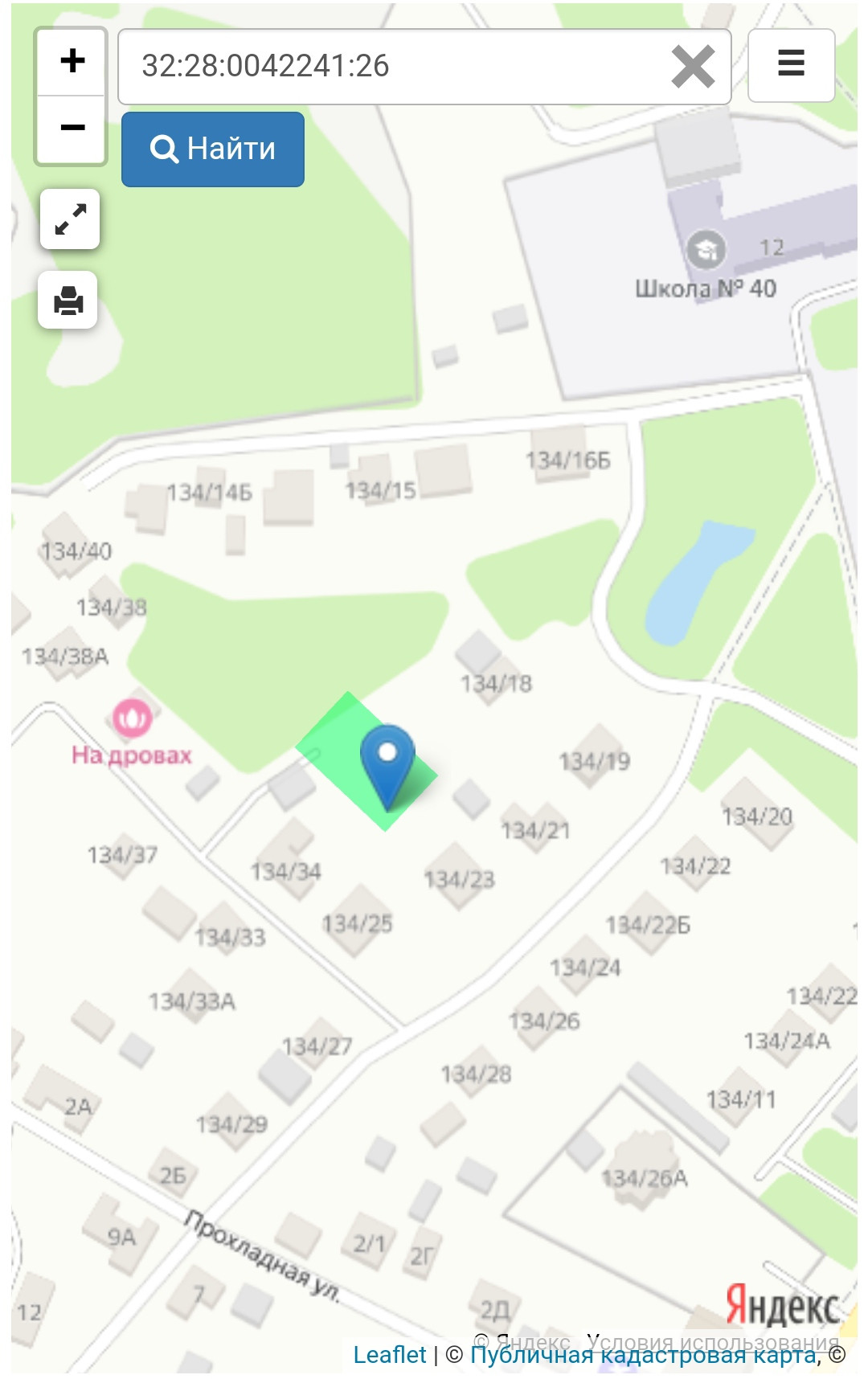Screen dimensions: 868x1379
Task: Open the Leaflet link
Action: coord(390,1355)
